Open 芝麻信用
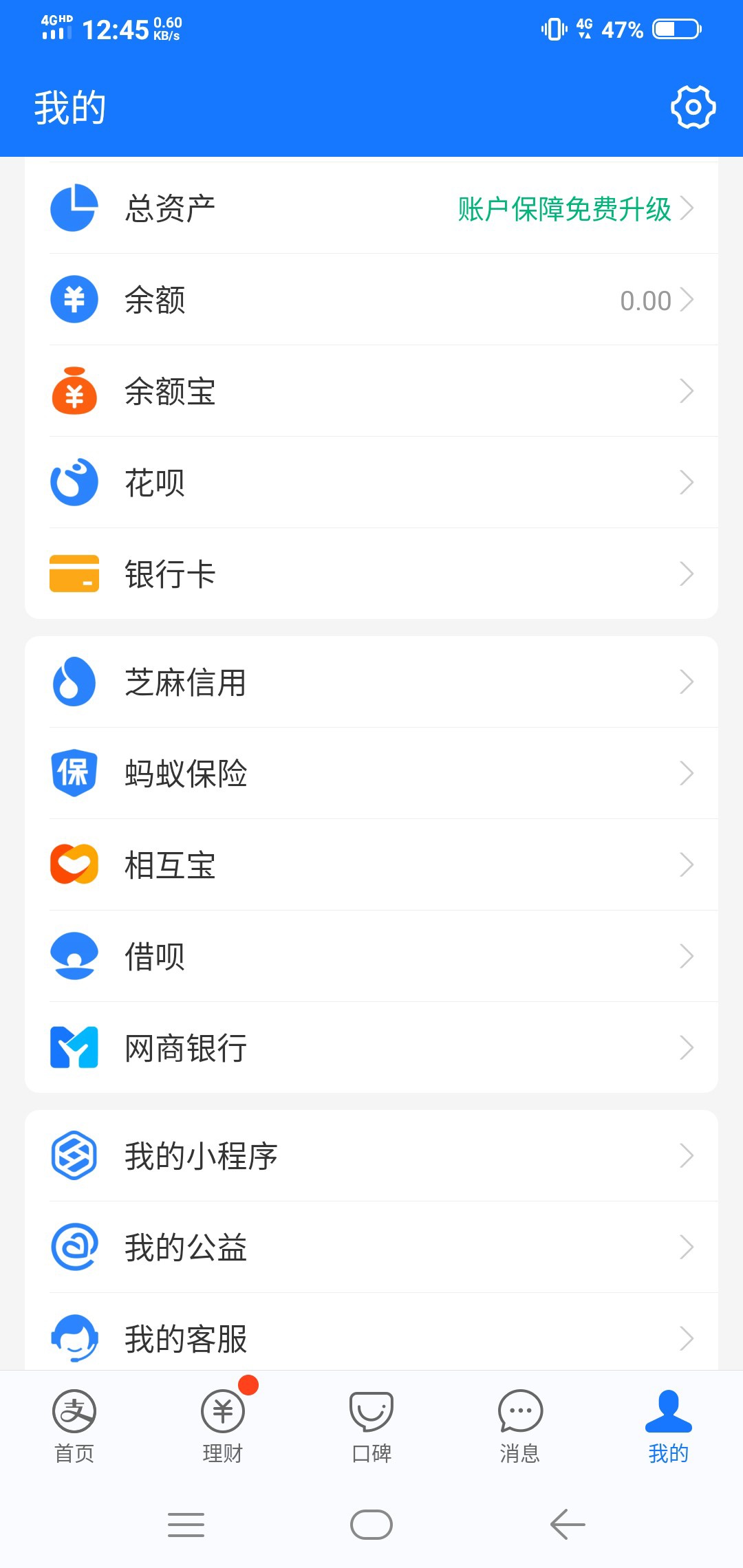The width and height of the screenshot is (743, 1568). (371, 682)
